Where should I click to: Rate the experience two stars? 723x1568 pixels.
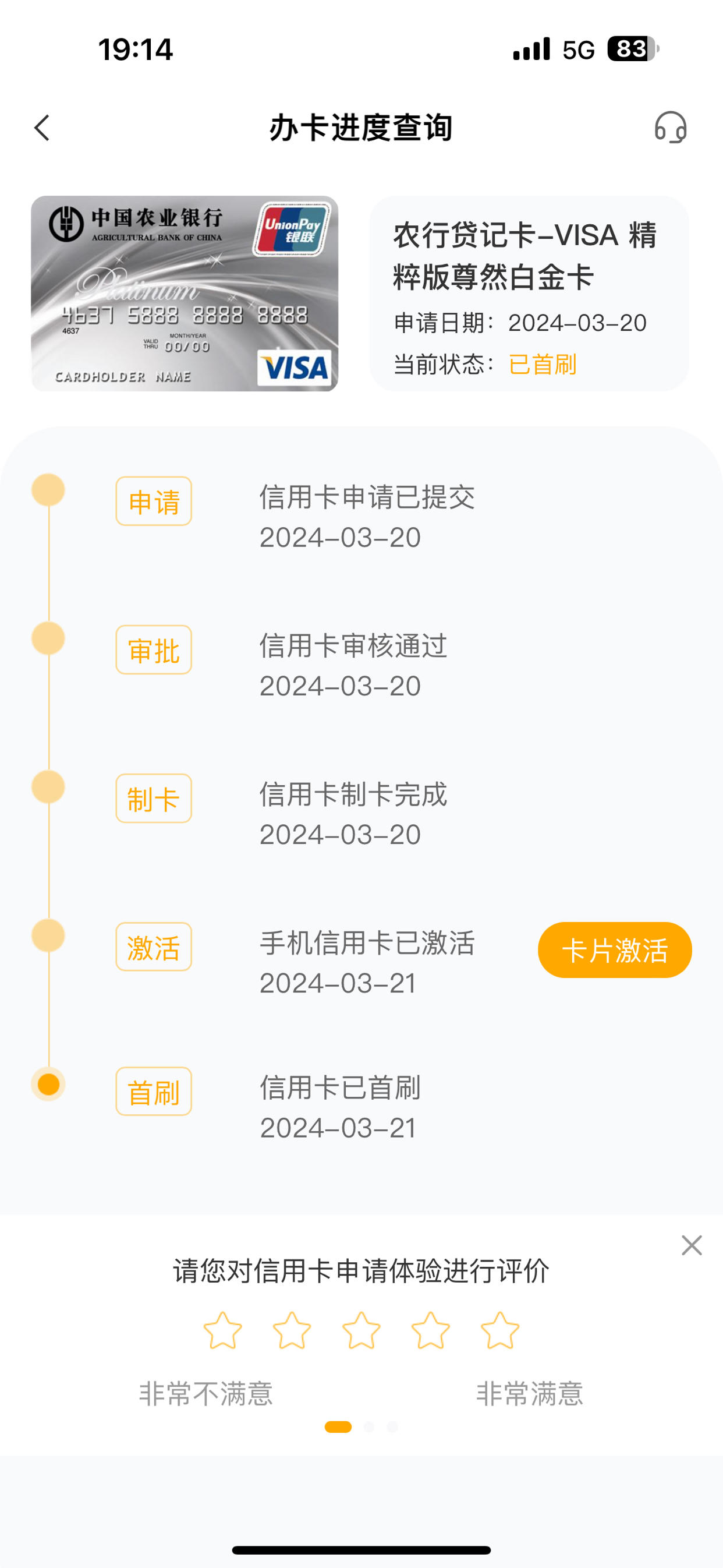click(x=292, y=1330)
